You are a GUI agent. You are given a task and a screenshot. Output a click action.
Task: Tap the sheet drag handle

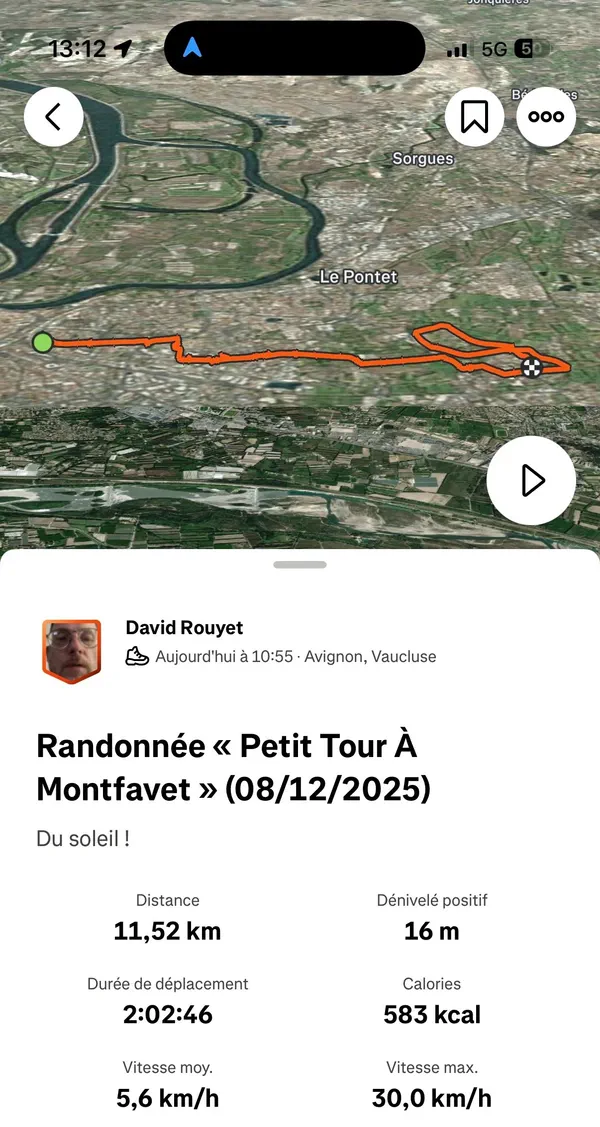(300, 565)
